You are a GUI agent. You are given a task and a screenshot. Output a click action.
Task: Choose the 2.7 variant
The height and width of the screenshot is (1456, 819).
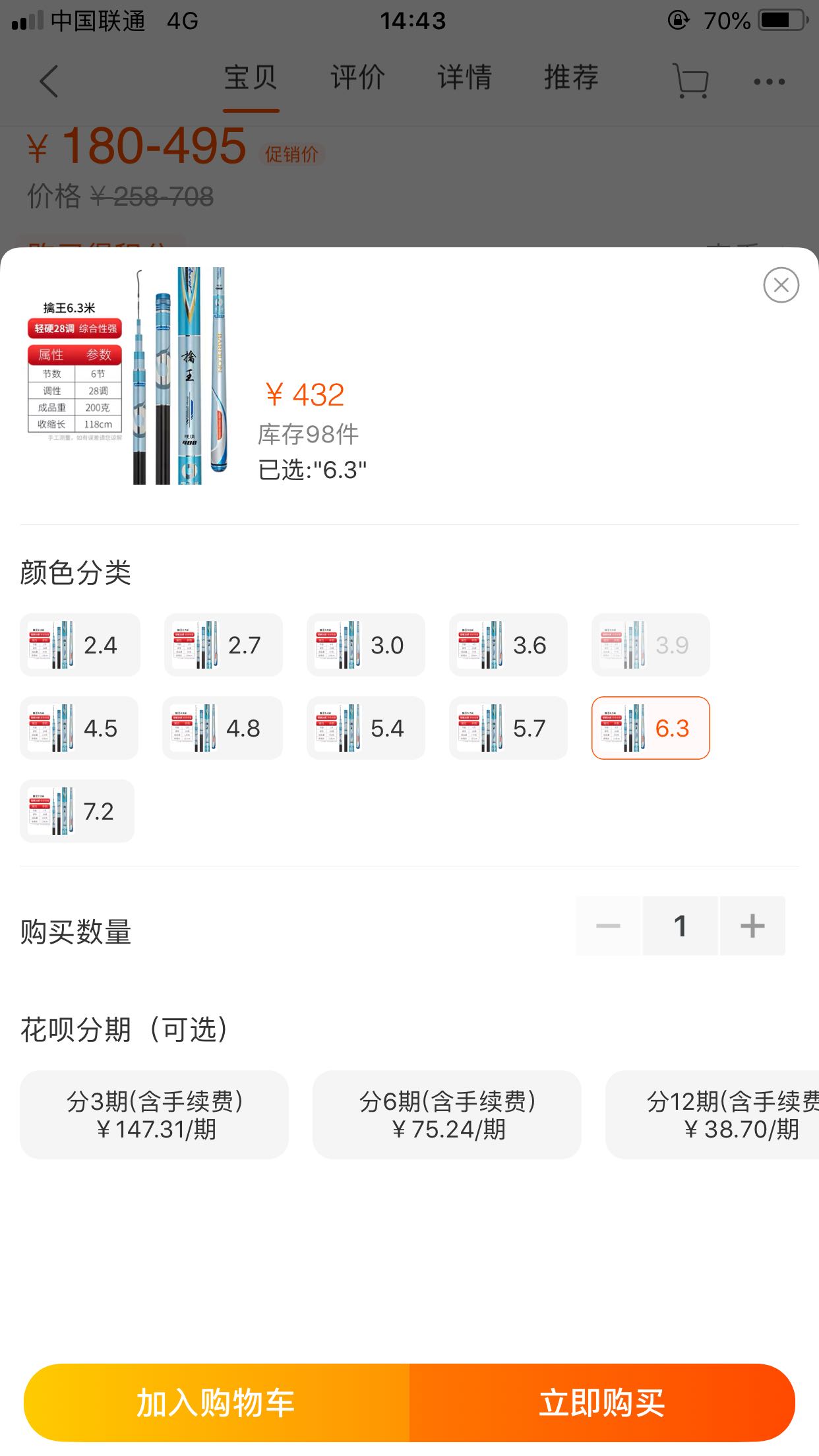pyautogui.click(x=224, y=645)
